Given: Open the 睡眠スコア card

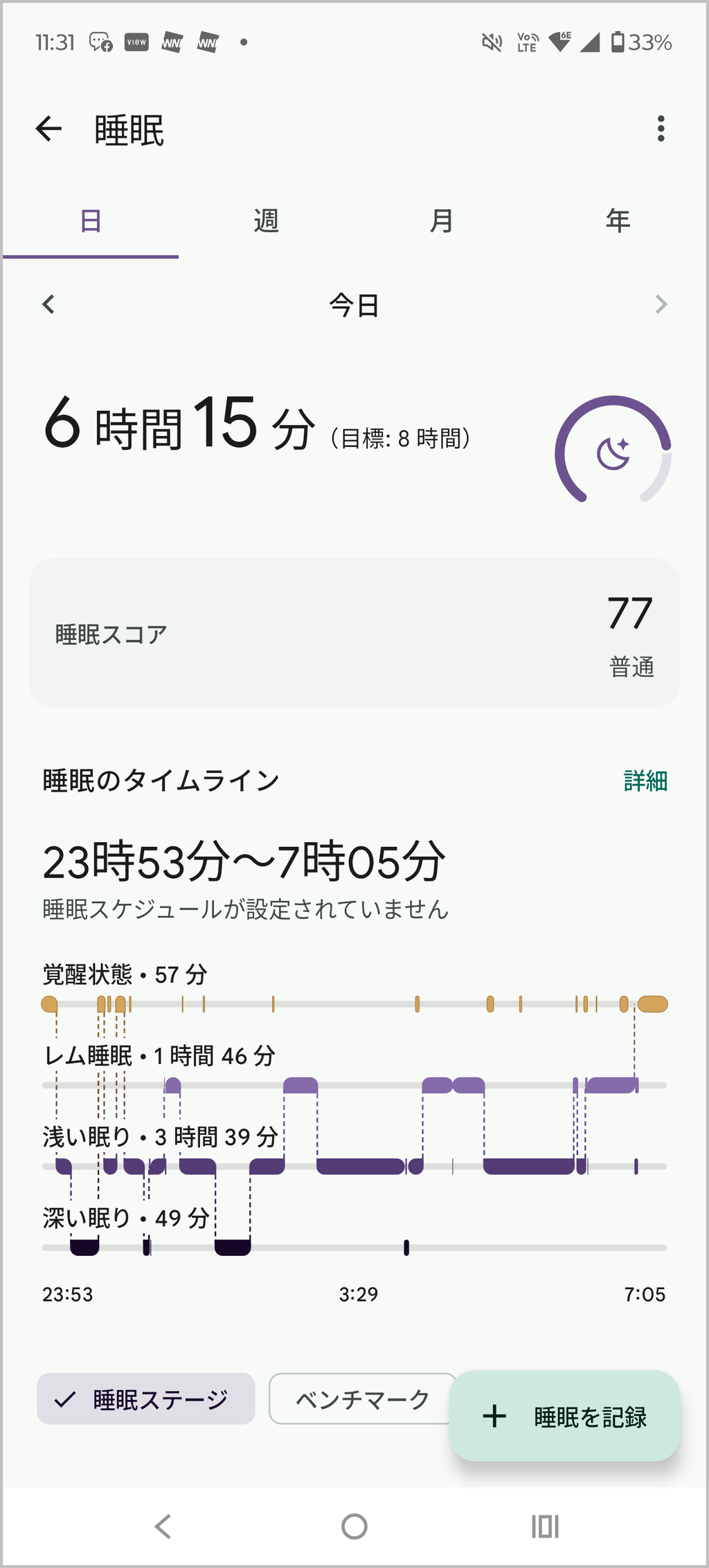Looking at the screenshot, I should (354, 633).
